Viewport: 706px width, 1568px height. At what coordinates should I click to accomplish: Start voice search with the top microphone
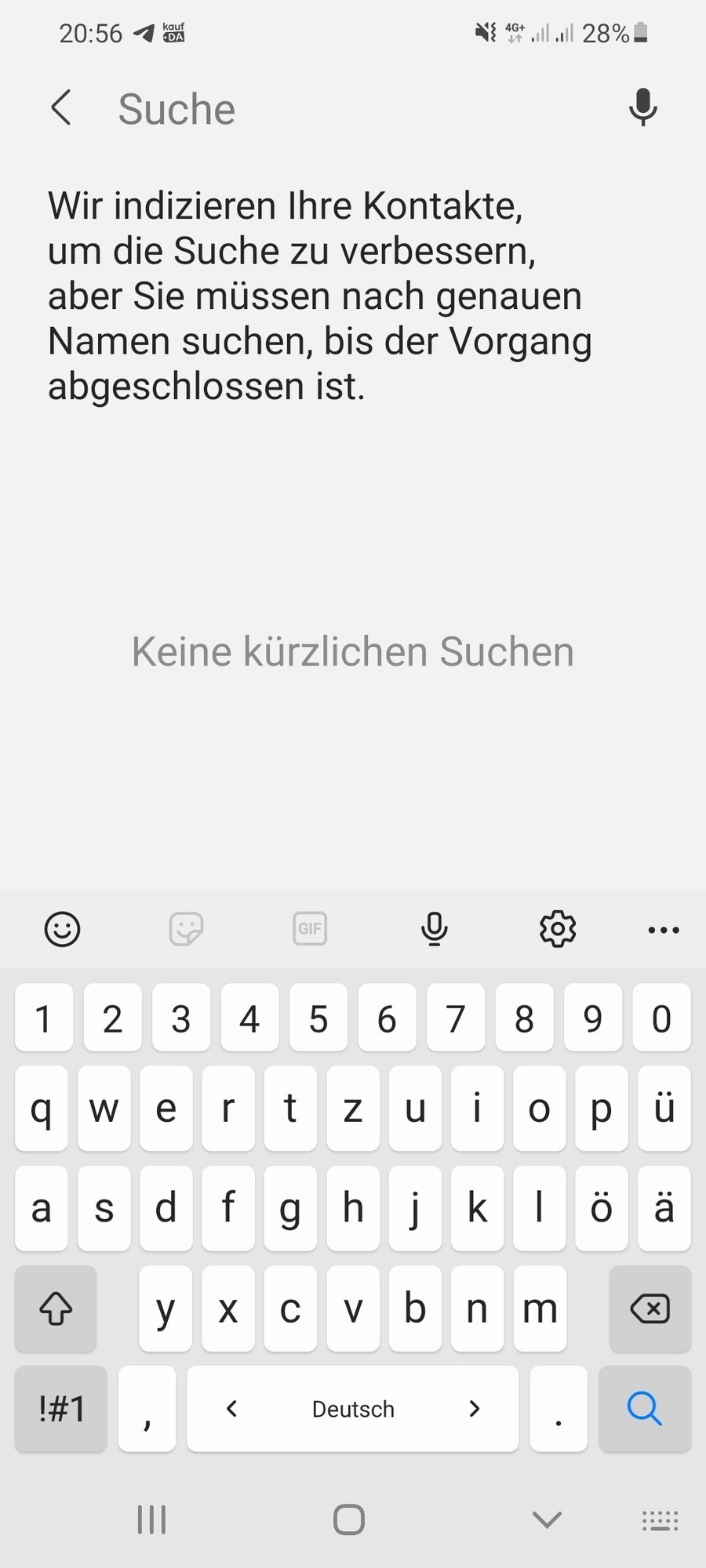point(642,107)
